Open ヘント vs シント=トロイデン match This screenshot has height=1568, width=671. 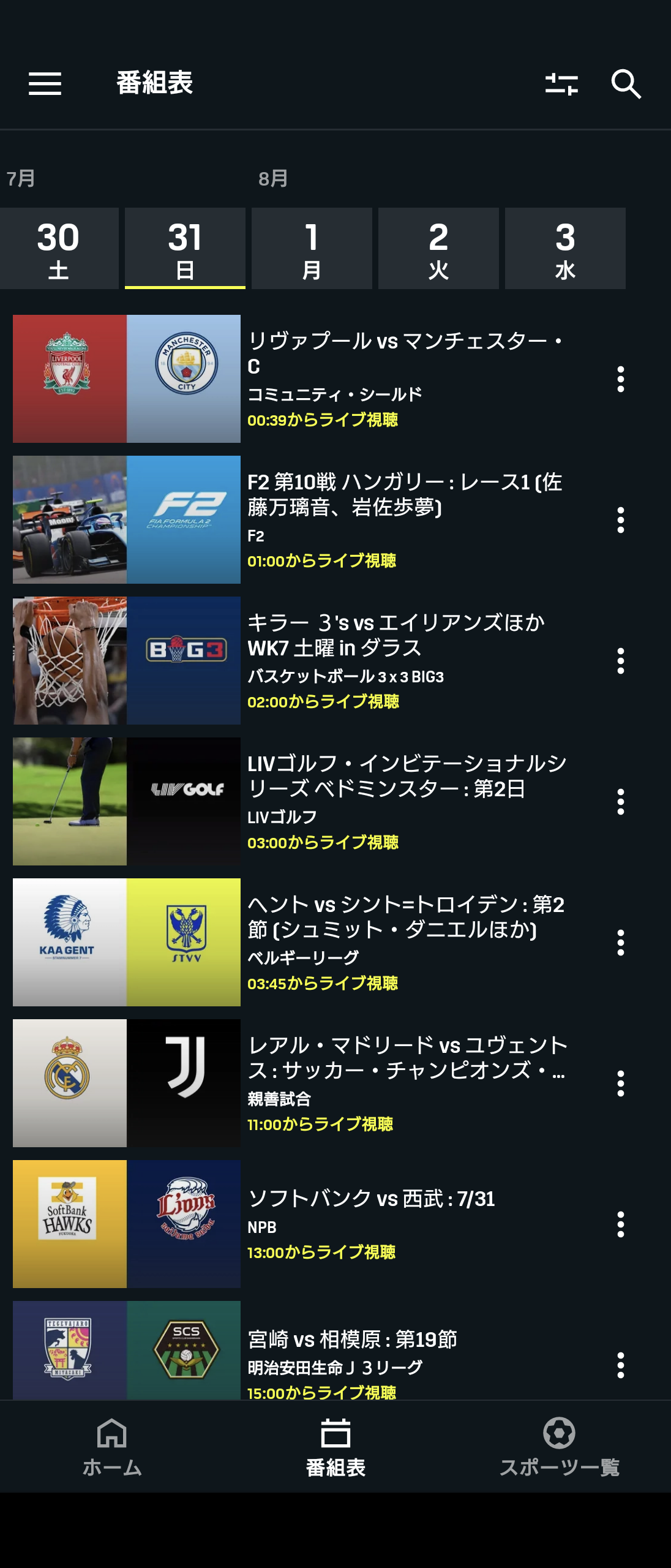click(404, 942)
